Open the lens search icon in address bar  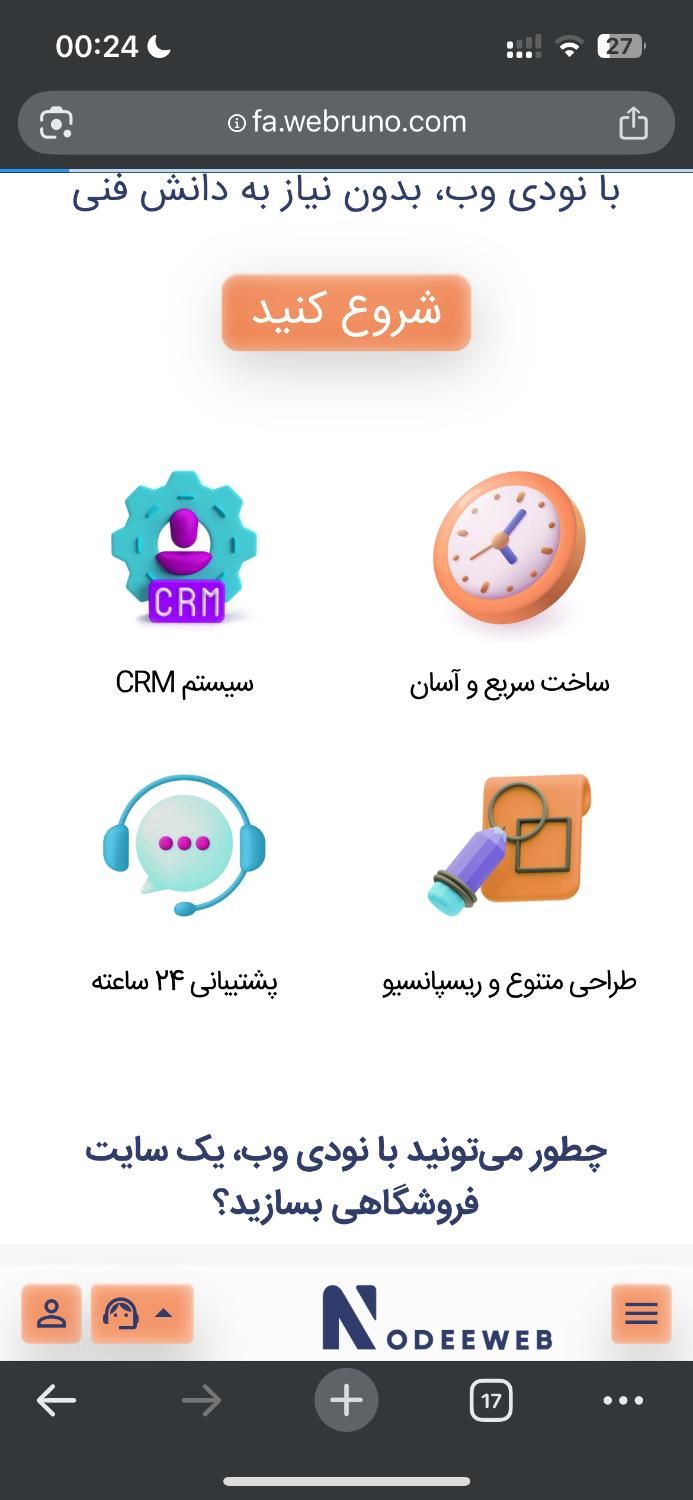click(x=56, y=123)
